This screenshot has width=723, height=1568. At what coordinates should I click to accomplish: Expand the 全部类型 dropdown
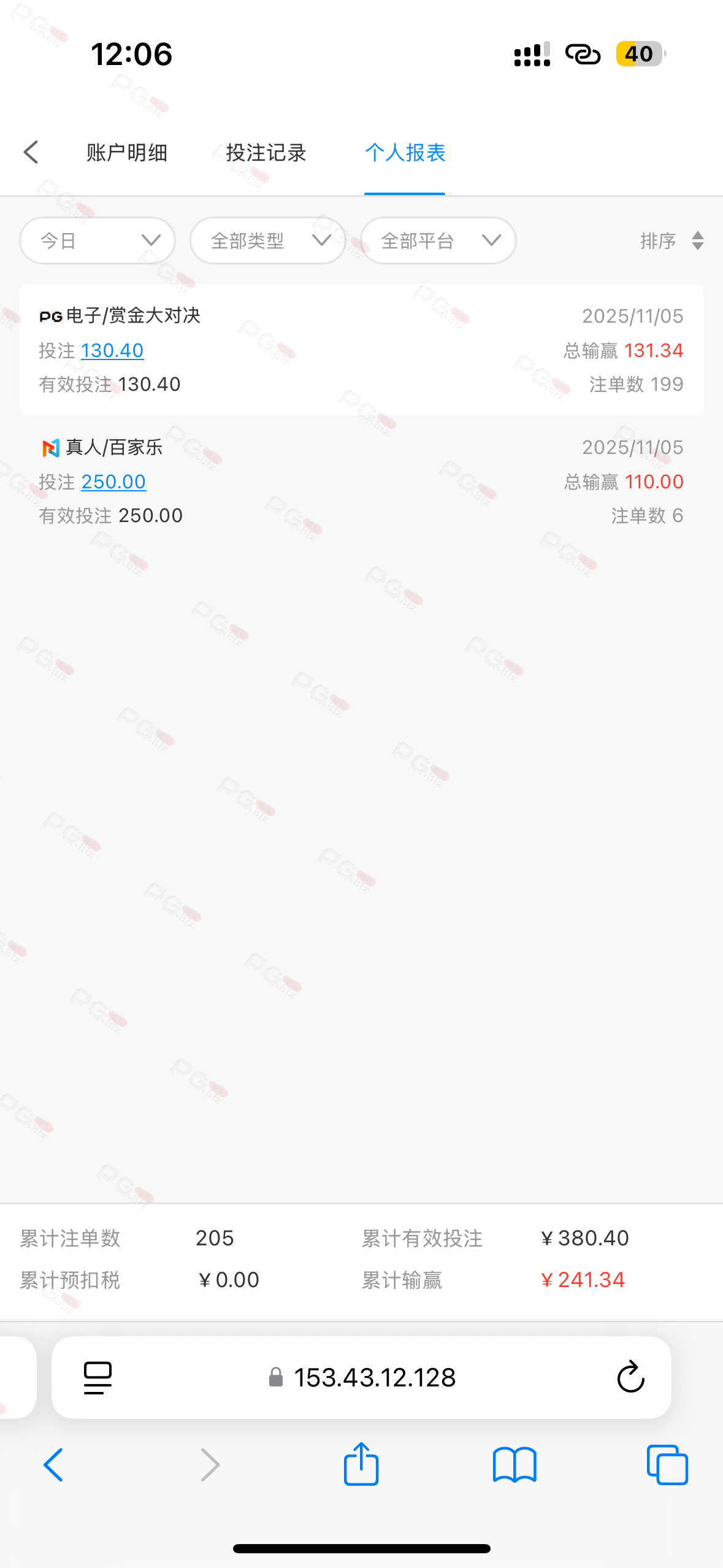[x=268, y=240]
